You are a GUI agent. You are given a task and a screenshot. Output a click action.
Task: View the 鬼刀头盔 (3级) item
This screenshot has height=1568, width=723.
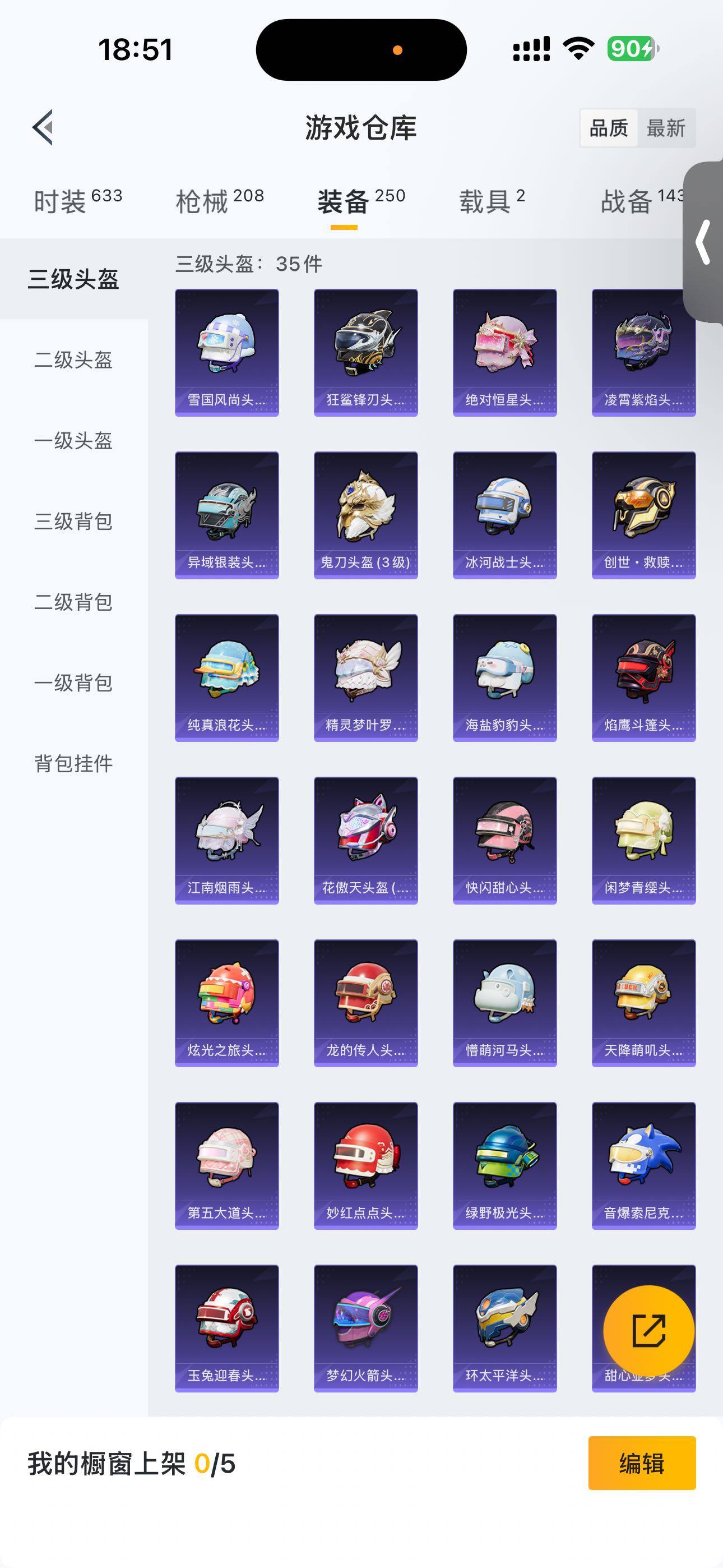click(365, 515)
